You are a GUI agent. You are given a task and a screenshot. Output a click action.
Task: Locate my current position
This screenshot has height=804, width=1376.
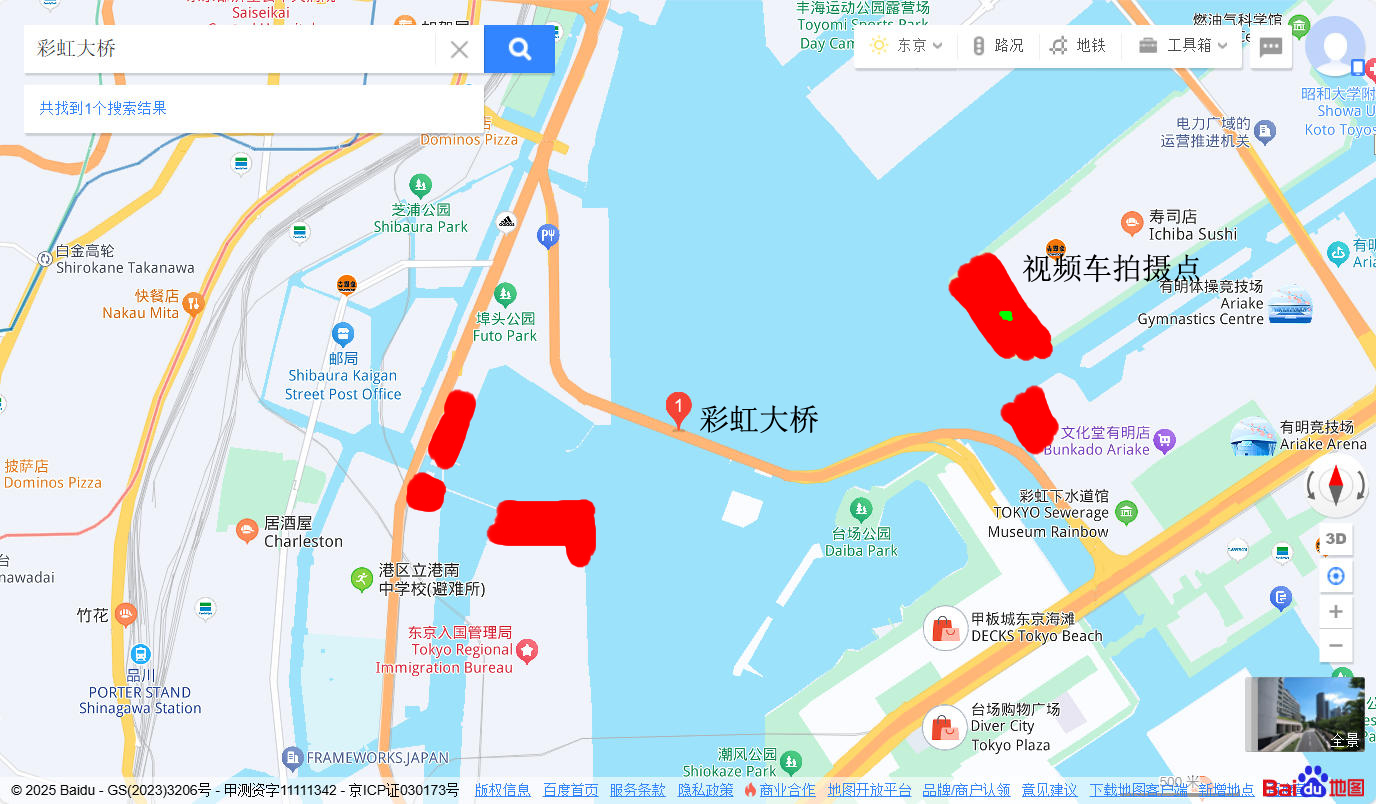[1336, 576]
